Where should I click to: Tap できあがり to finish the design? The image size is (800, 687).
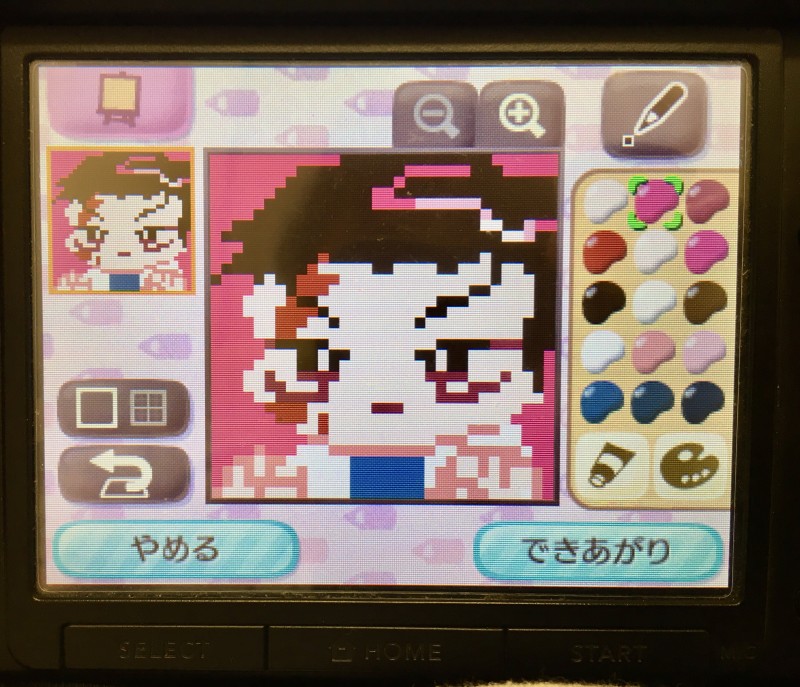(x=600, y=551)
